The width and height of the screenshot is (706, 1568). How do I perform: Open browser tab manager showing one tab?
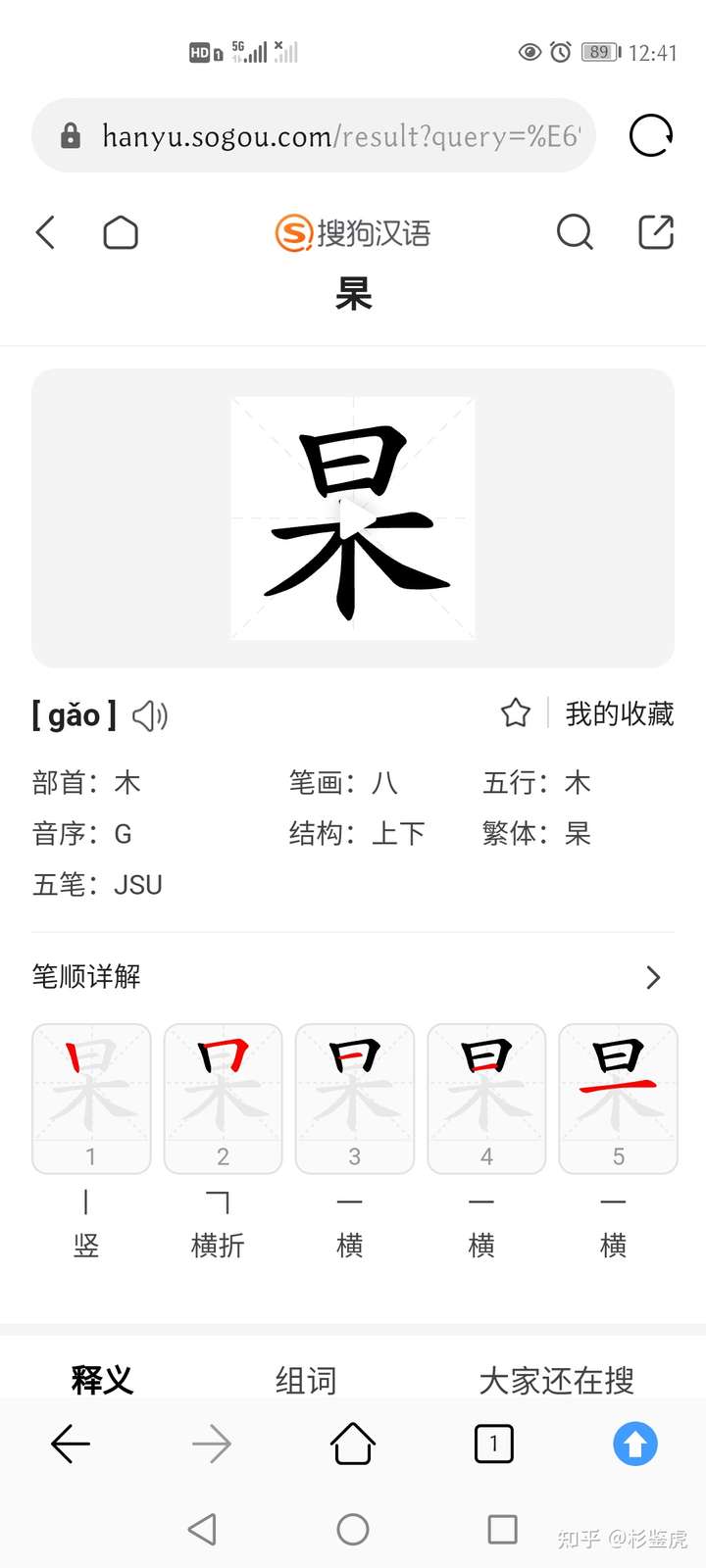click(494, 1444)
